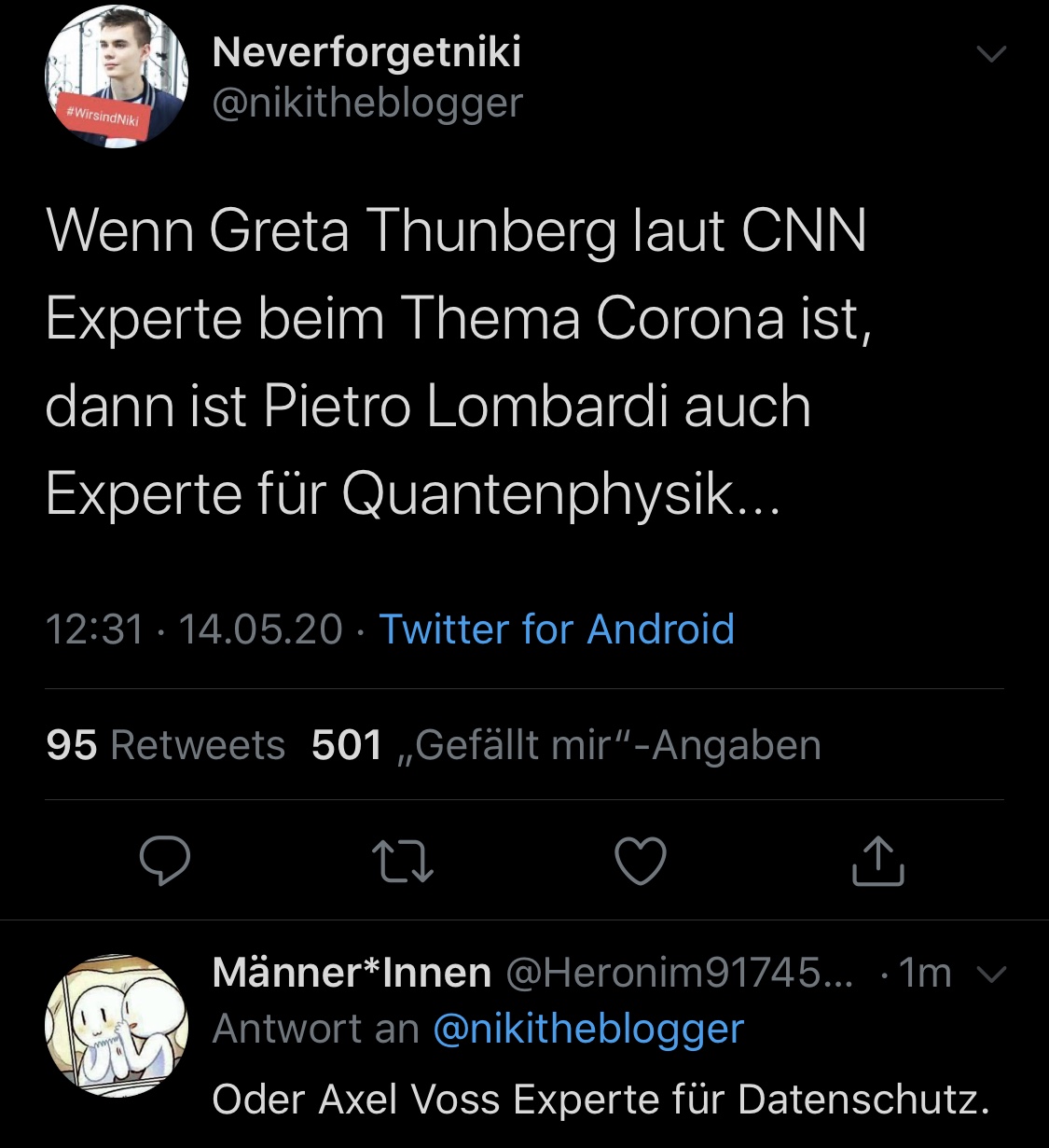Open the reply about Axel Voss

pos(600,1099)
